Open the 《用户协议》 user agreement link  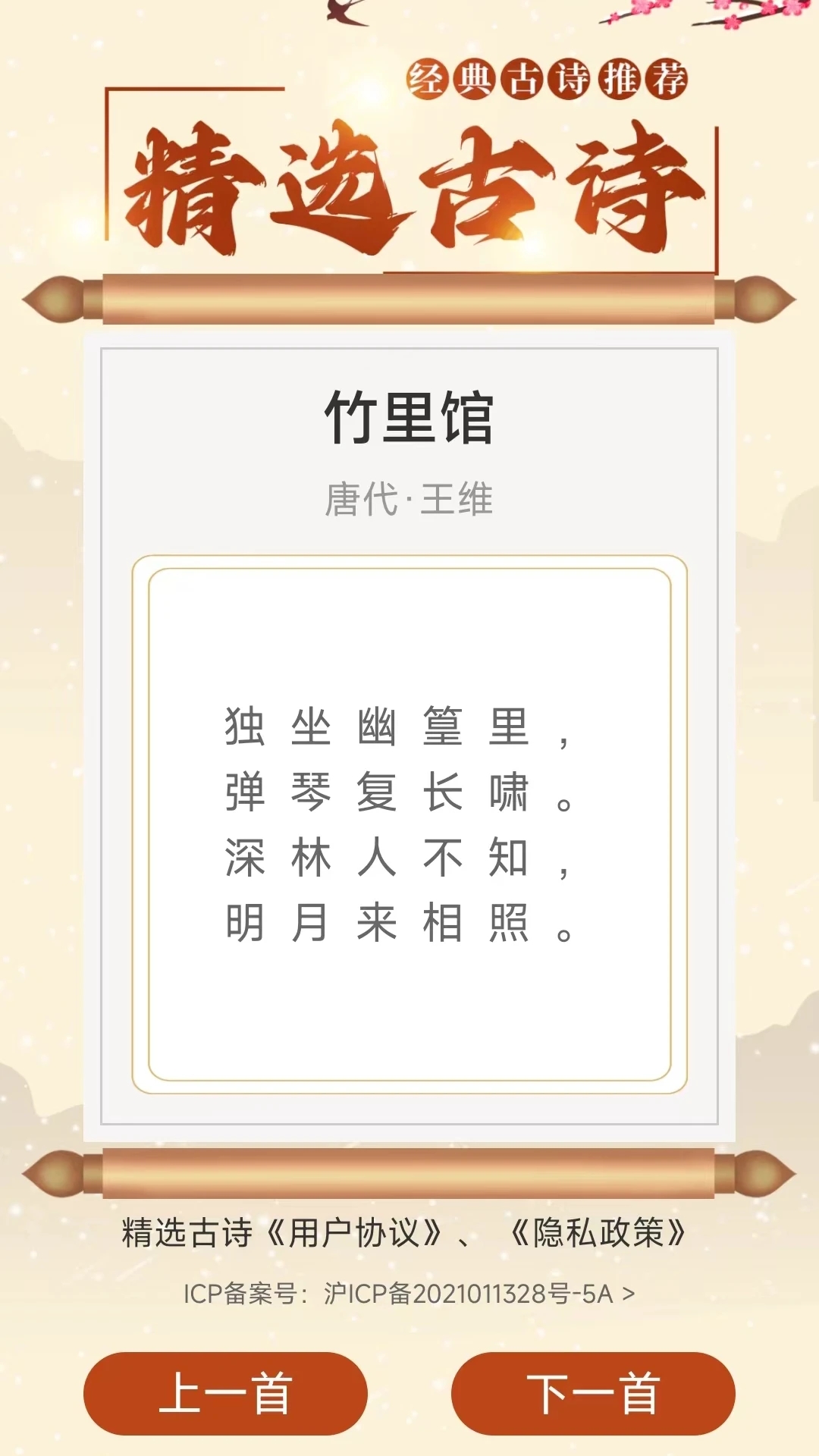353,1233
